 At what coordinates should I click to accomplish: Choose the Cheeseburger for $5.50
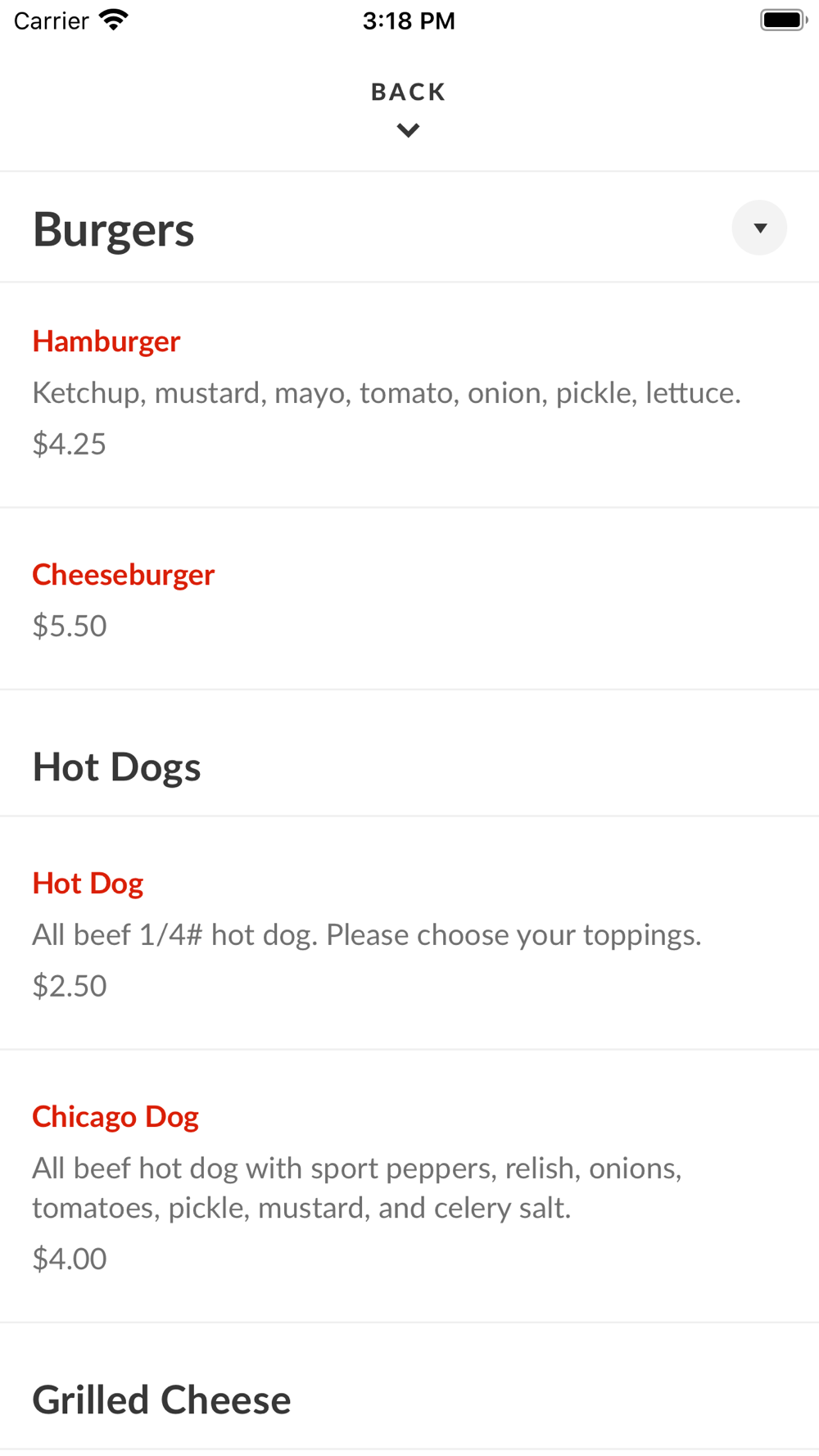pos(124,575)
